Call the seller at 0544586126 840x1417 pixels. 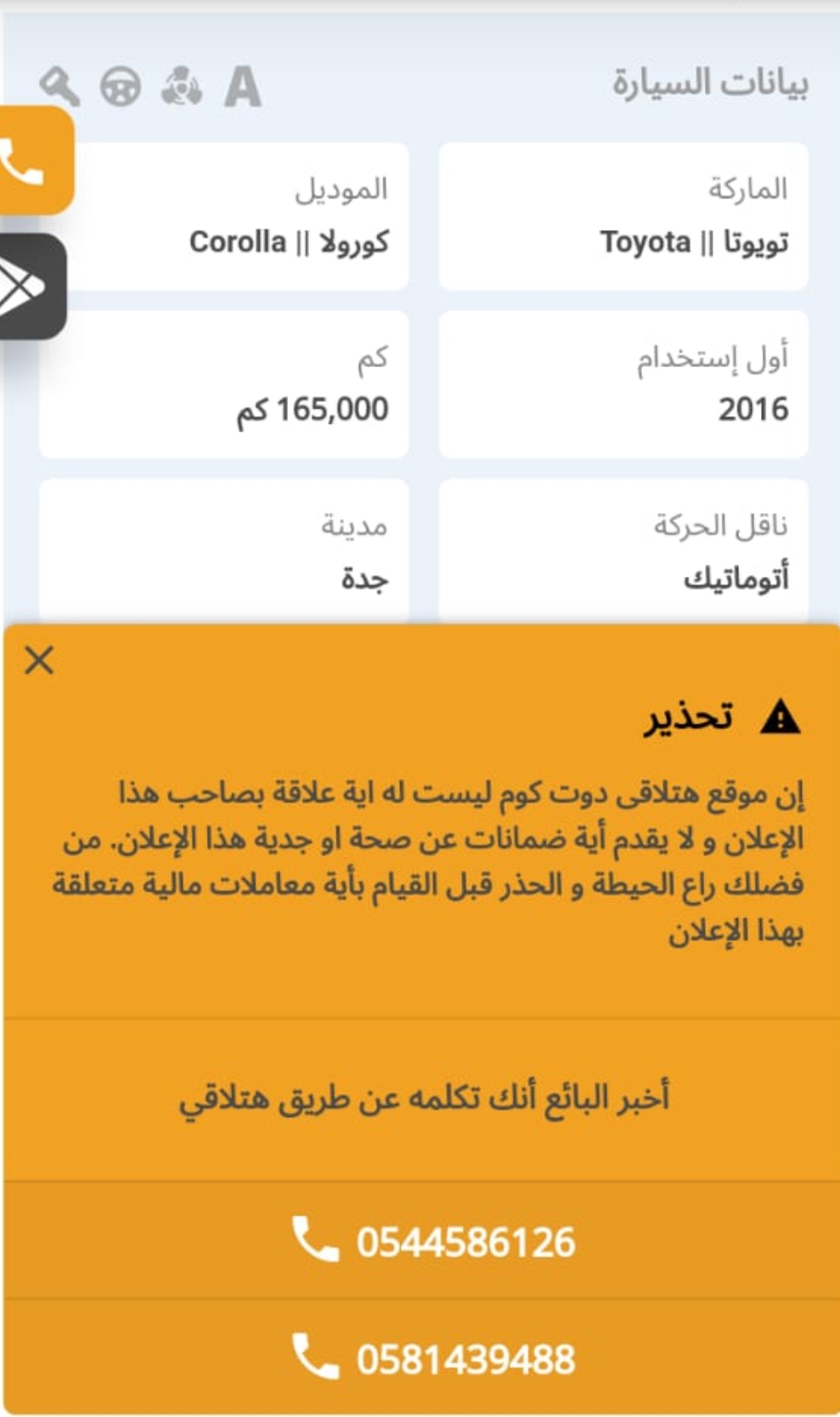pyautogui.click(x=421, y=1240)
